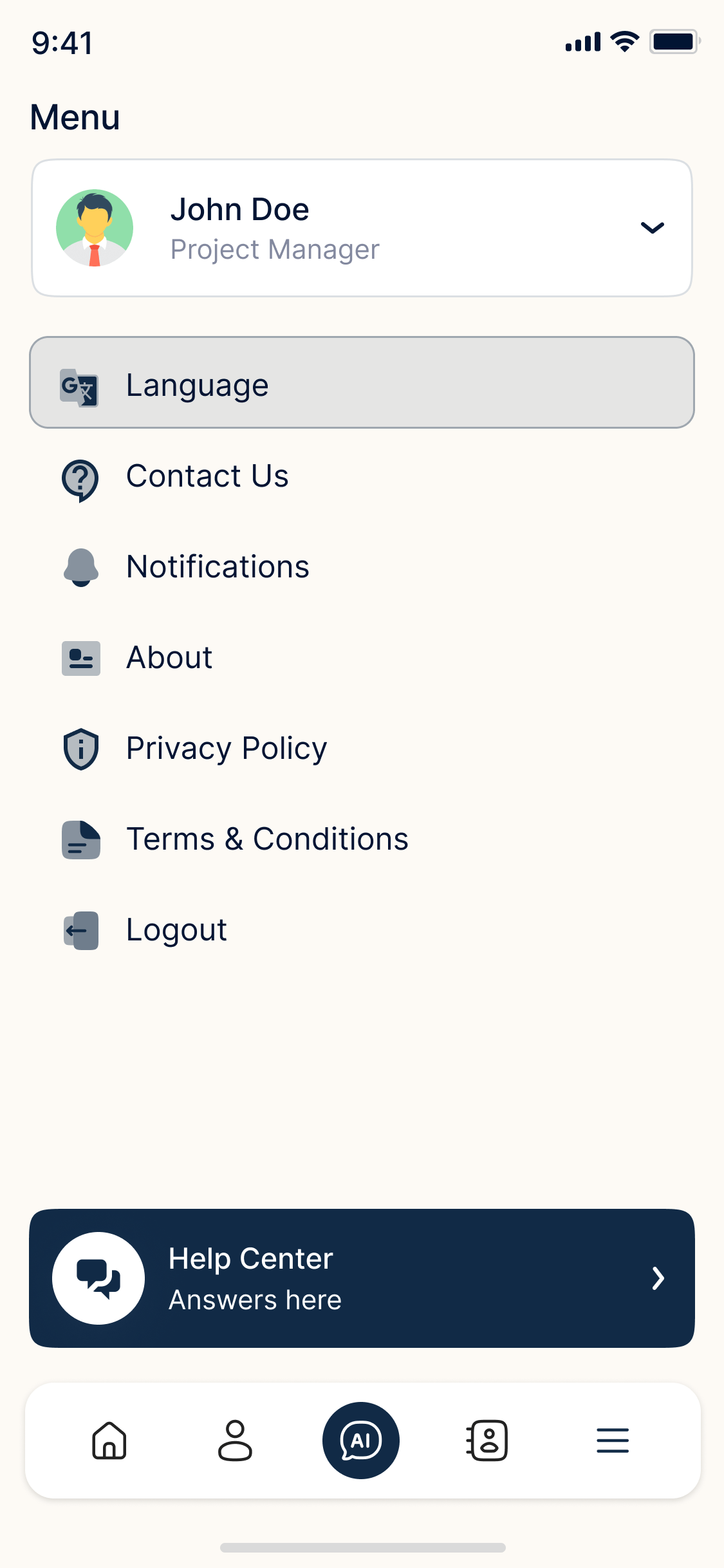This screenshot has height=1568, width=724.
Task: Open the About page
Action: pos(169,658)
